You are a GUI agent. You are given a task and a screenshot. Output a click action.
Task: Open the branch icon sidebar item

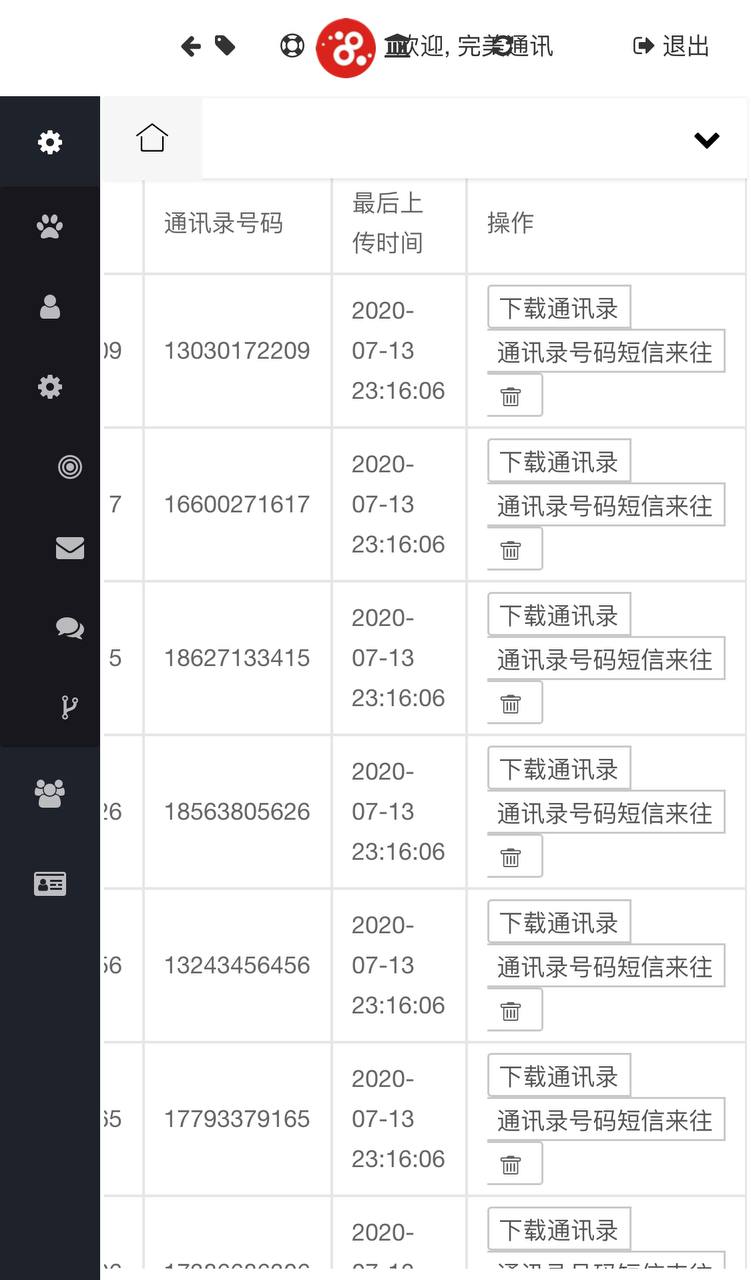pos(70,708)
